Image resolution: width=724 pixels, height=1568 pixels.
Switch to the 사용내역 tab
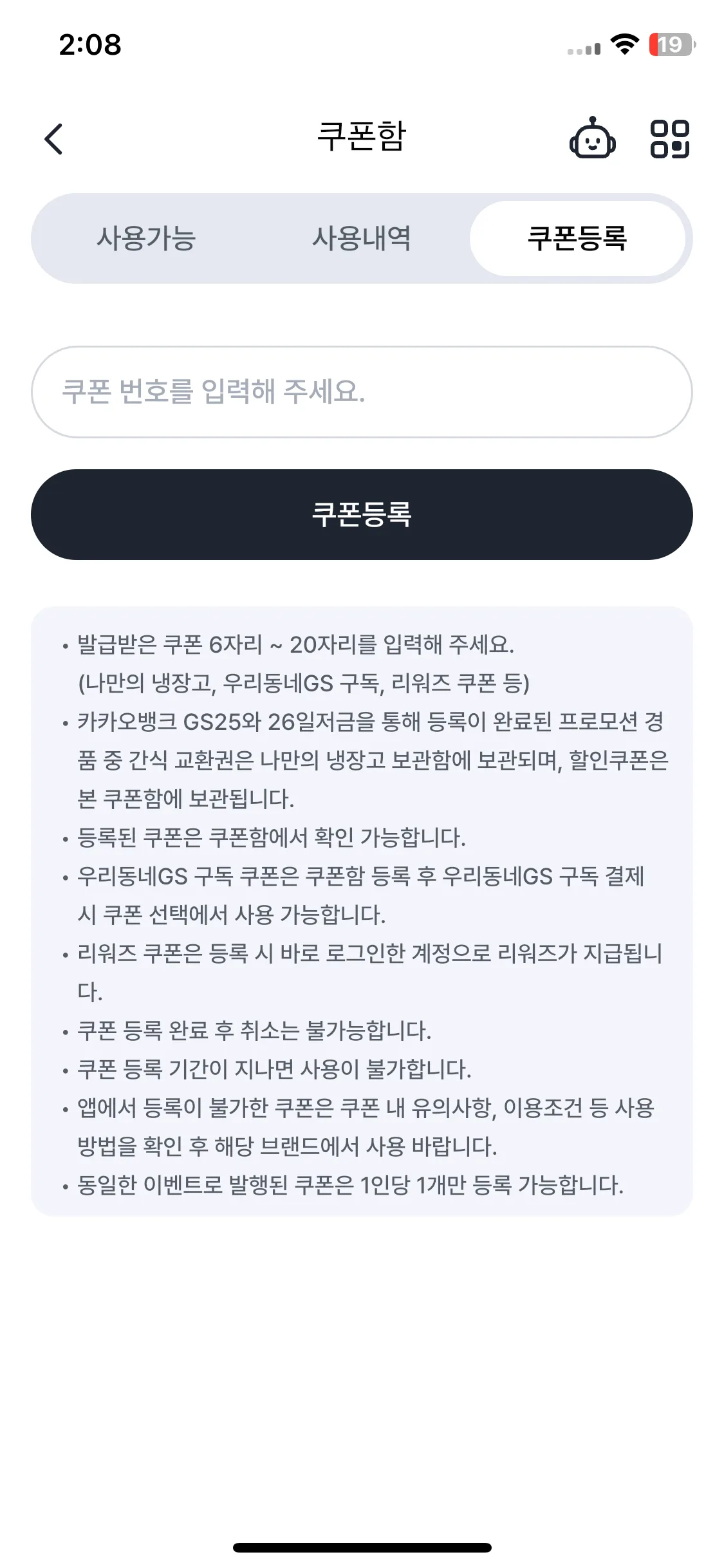[x=361, y=238]
